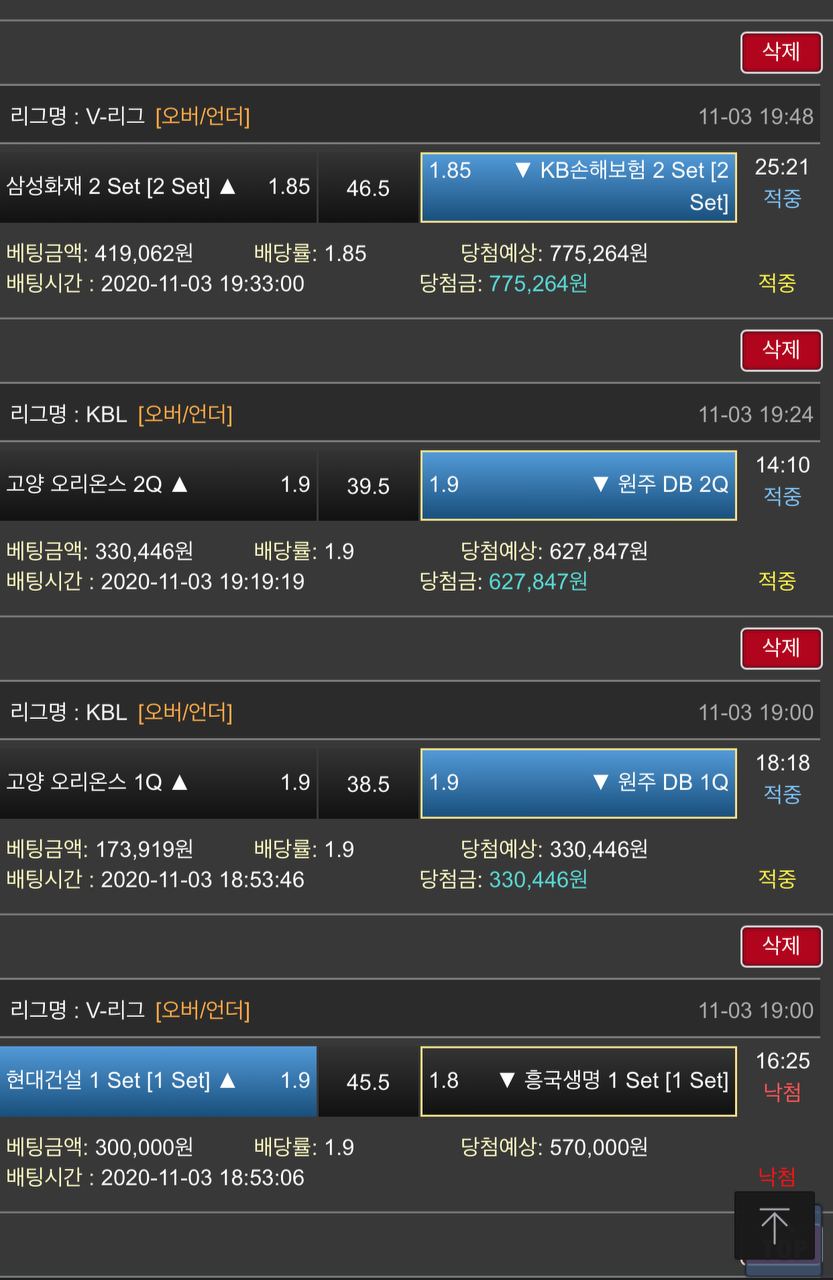The width and height of the screenshot is (833, 1280).
Task: Jump to top with the arrow button
Action: (x=774, y=1225)
